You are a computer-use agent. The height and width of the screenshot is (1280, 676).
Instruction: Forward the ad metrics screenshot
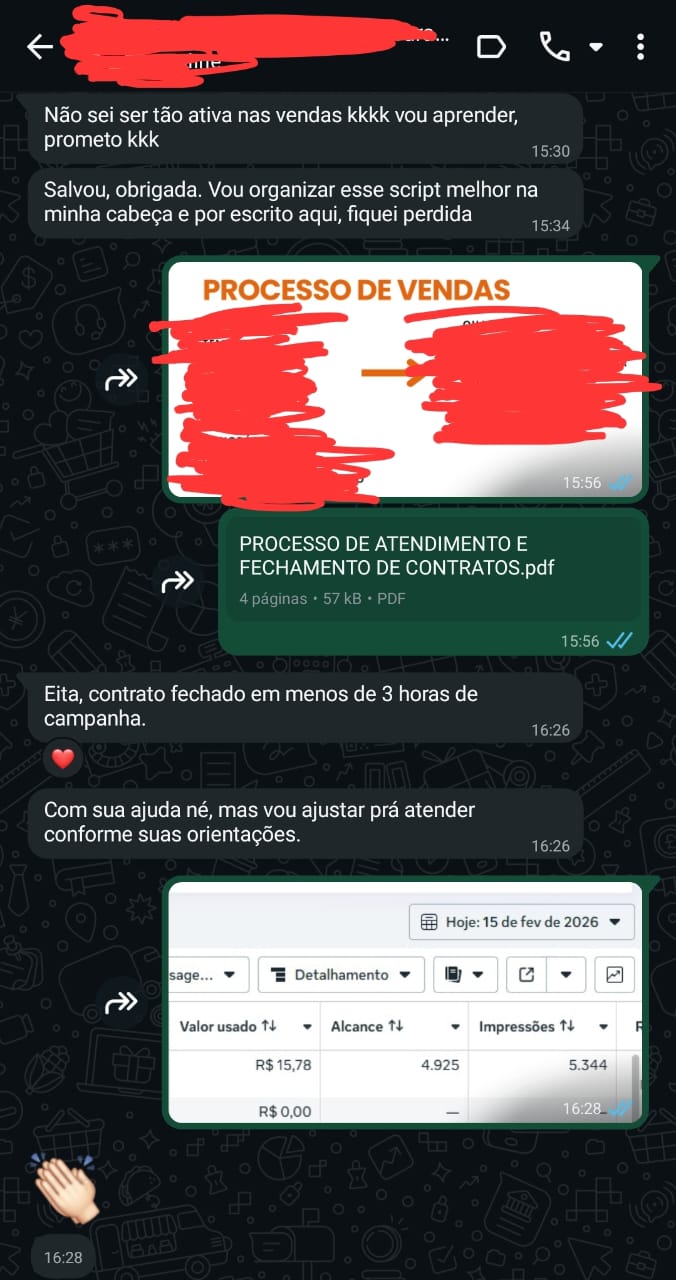click(x=121, y=1002)
